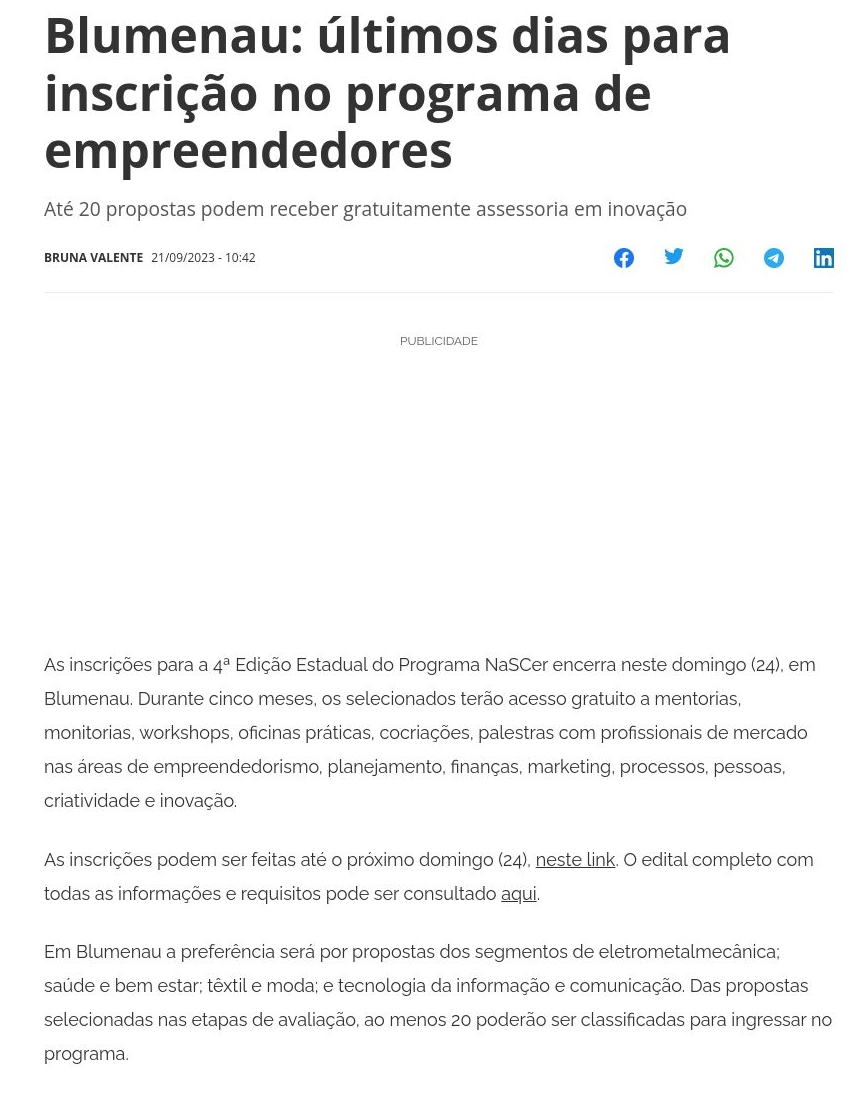Share the article via WhatsApp
This screenshot has height=1096, width=865.
[724, 258]
